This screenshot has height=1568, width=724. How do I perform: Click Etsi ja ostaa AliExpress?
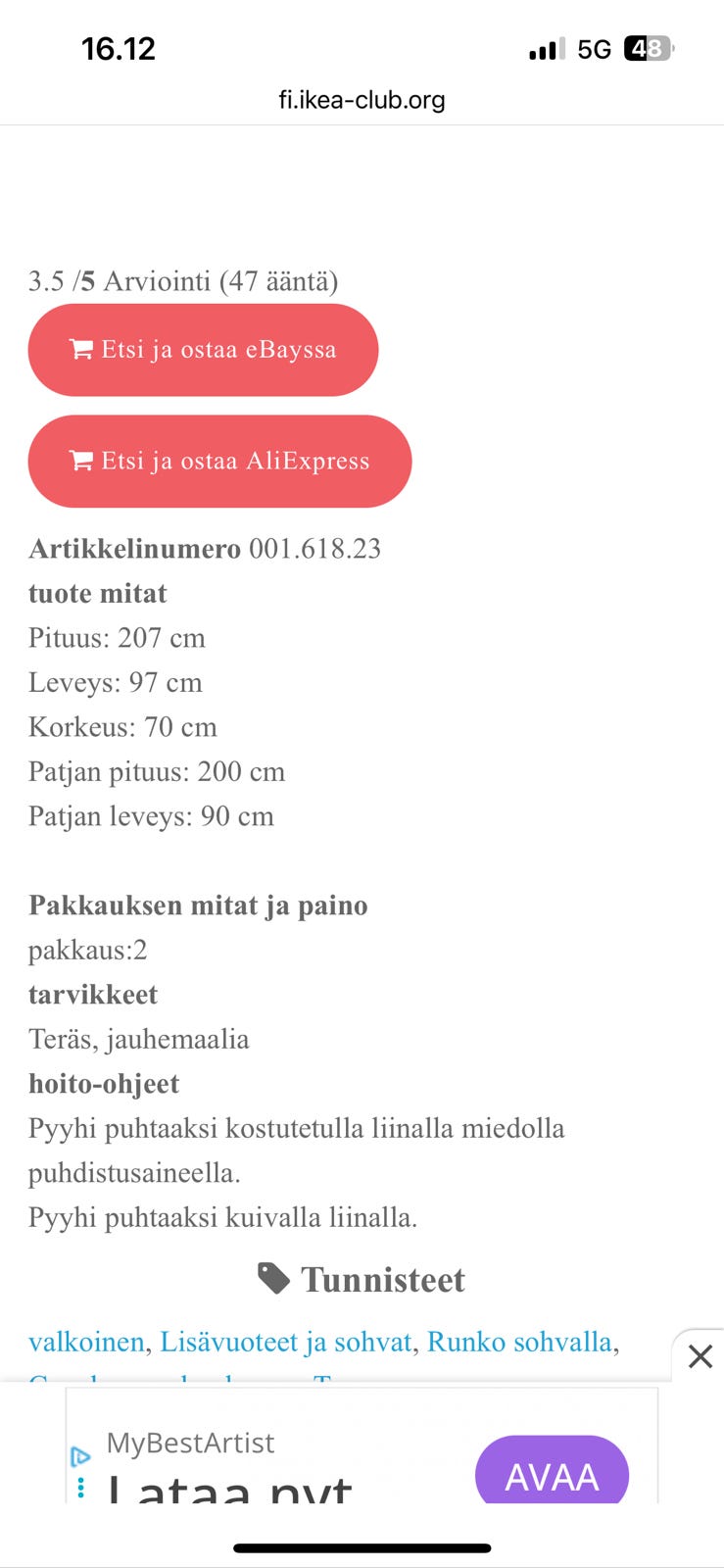[219, 461]
